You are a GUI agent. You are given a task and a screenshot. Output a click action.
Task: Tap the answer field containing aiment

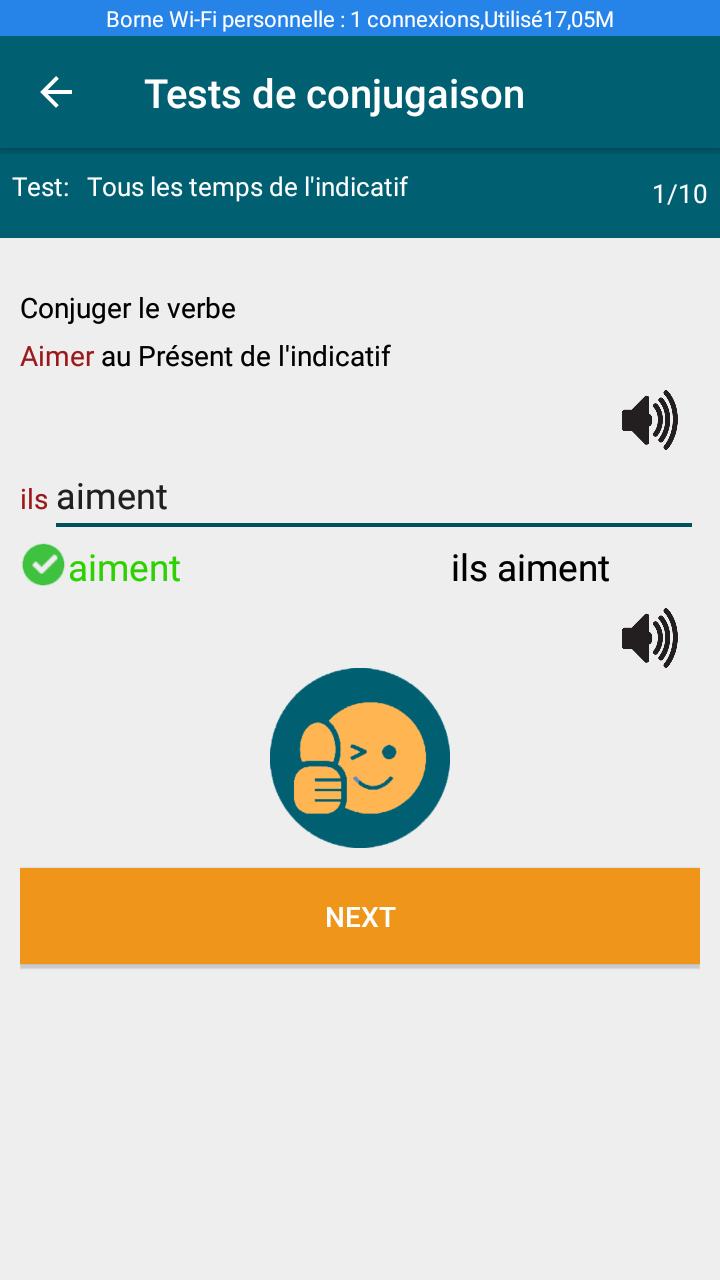point(372,497)
